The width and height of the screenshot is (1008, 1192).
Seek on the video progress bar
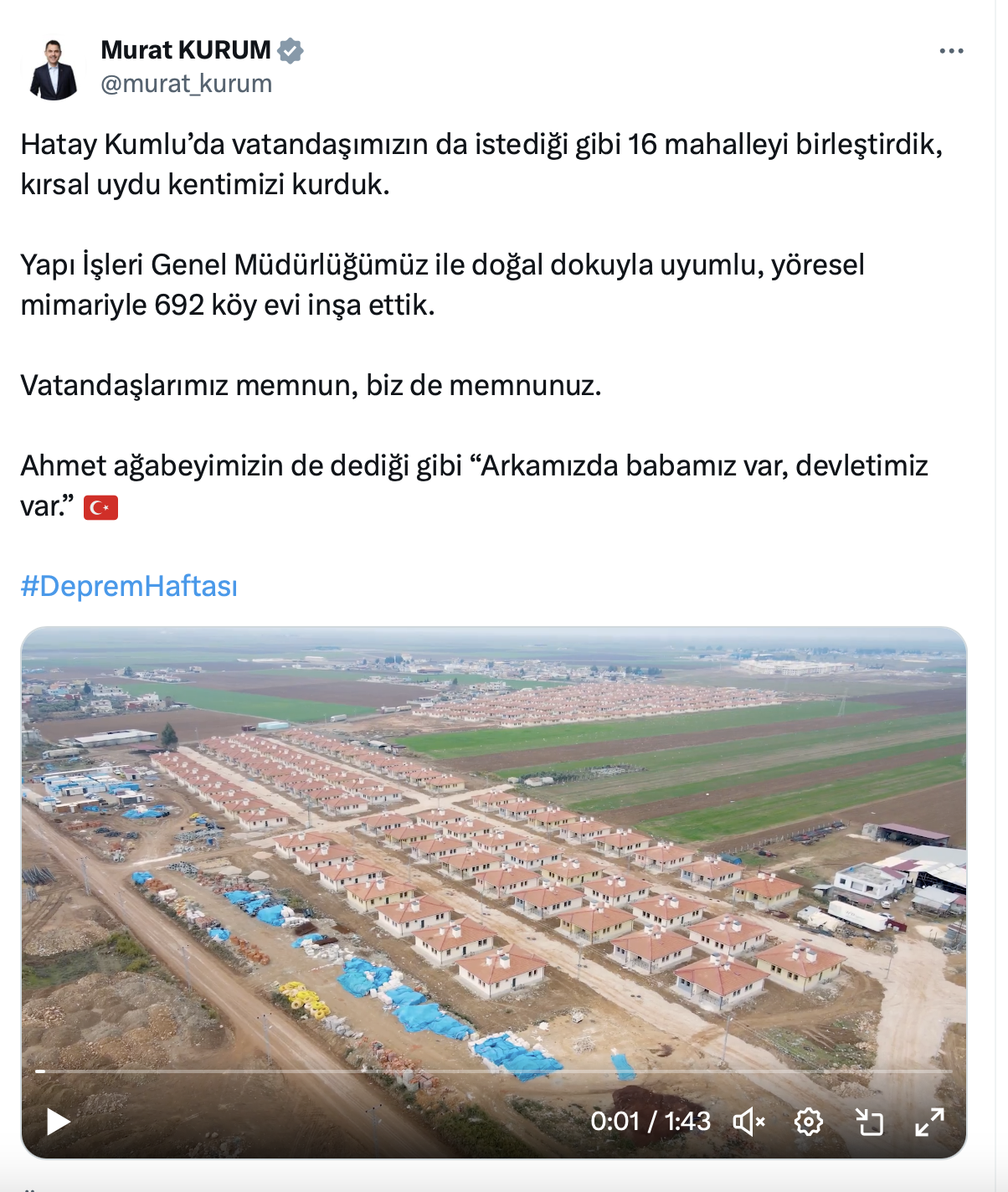click(x=494, y=1071)
